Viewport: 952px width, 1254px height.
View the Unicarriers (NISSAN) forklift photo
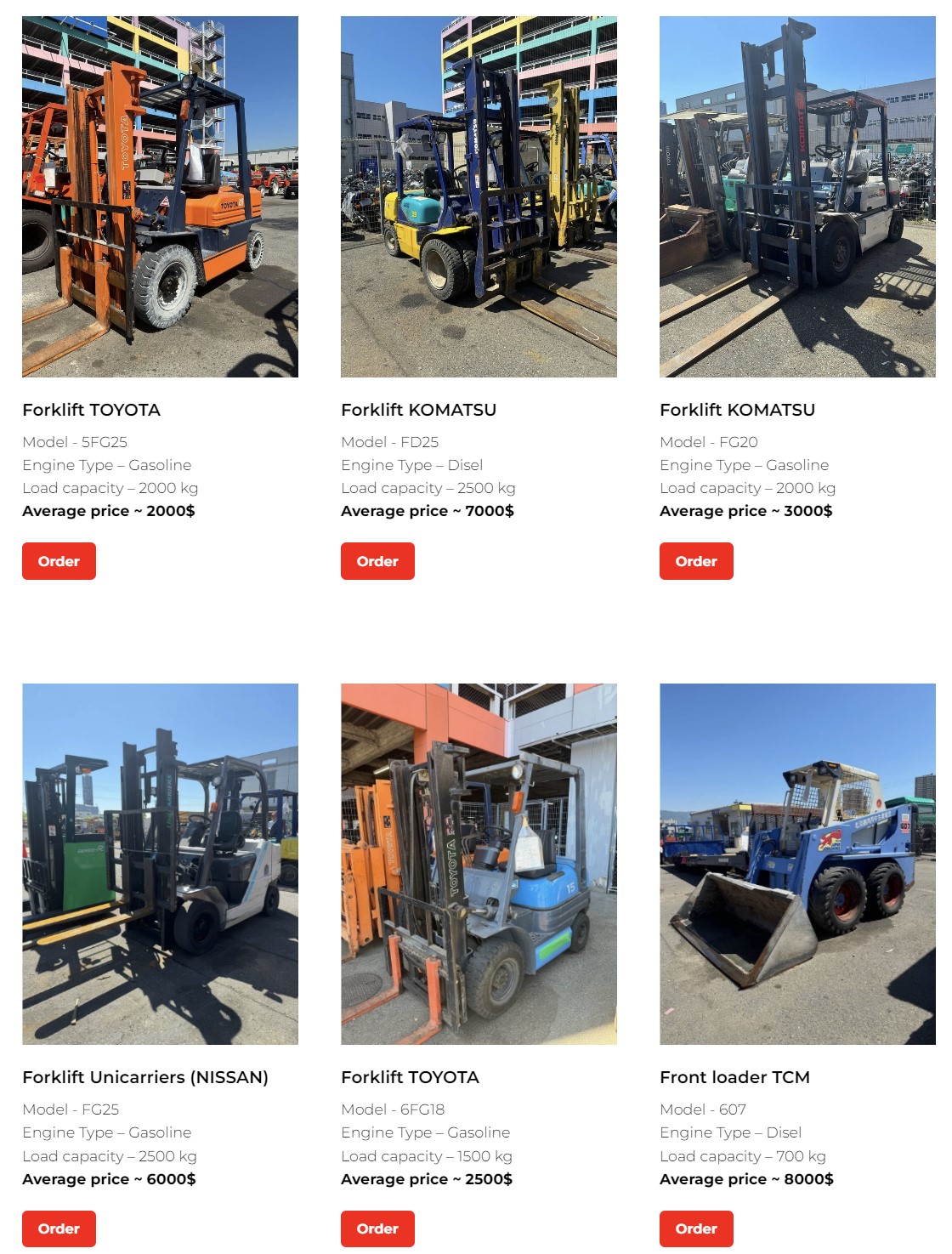click(x=160, y=864)
